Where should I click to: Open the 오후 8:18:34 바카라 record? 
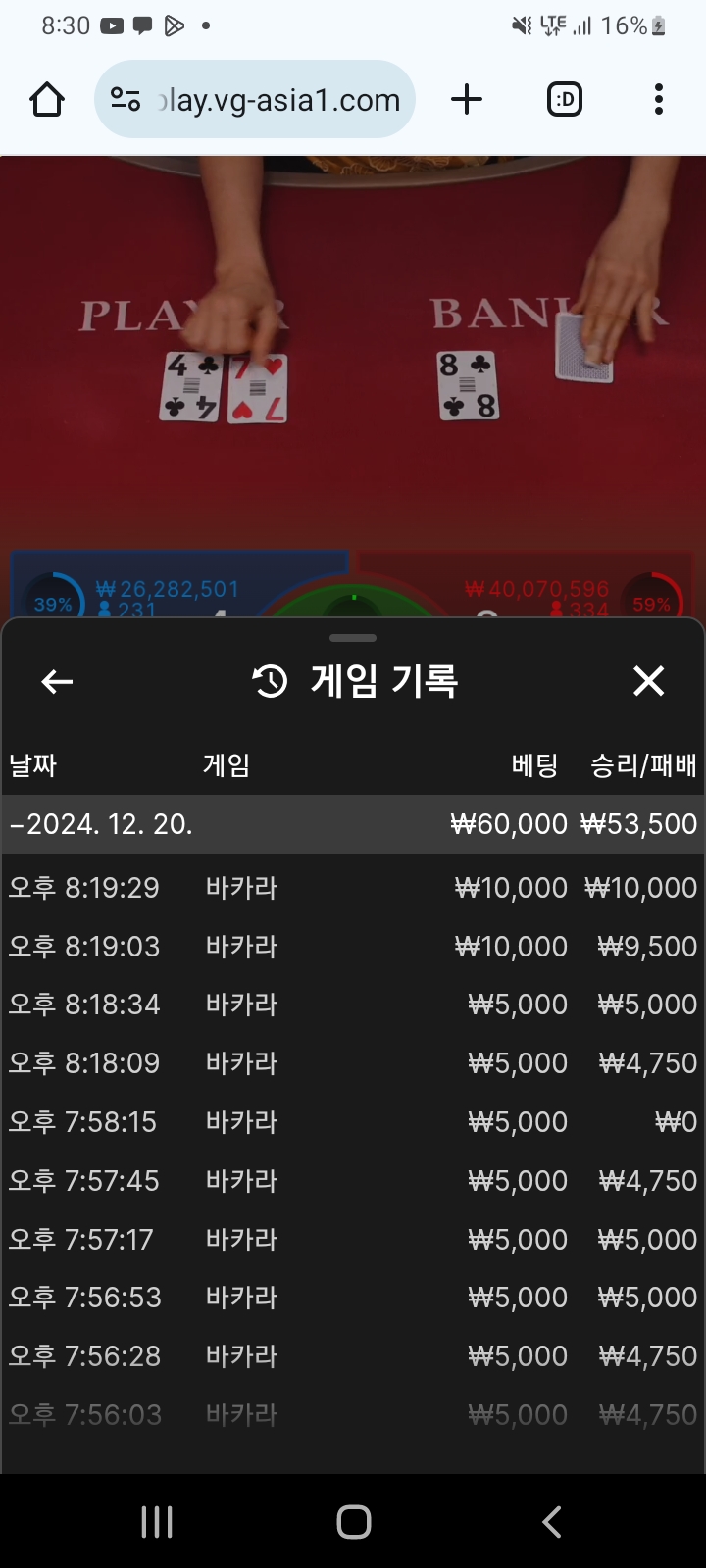coord(353,1004)
